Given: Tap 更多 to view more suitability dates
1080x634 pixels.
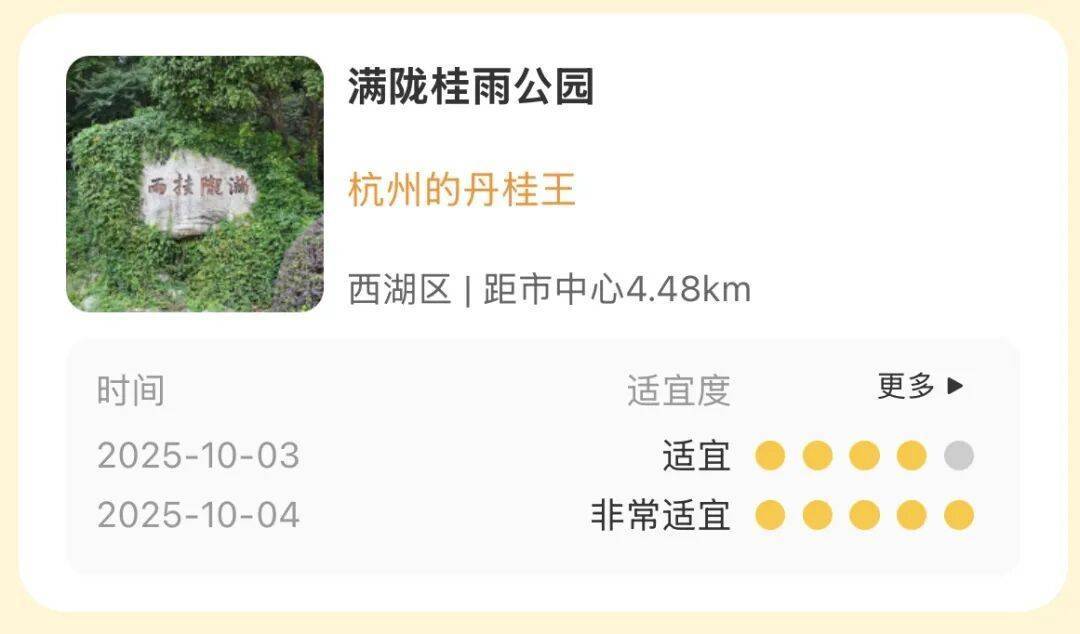Looking at the screenshot, I should (x=920, y=386).
